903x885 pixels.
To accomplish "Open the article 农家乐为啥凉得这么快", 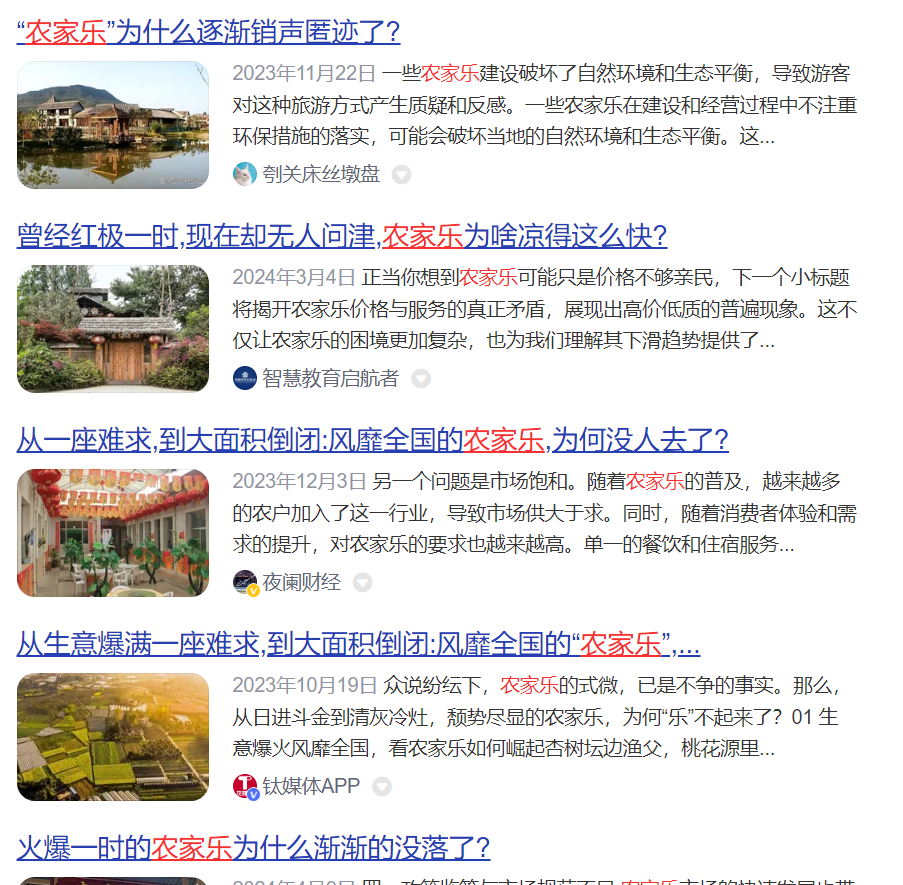I will pyautogui.click(x=342, y=236).
